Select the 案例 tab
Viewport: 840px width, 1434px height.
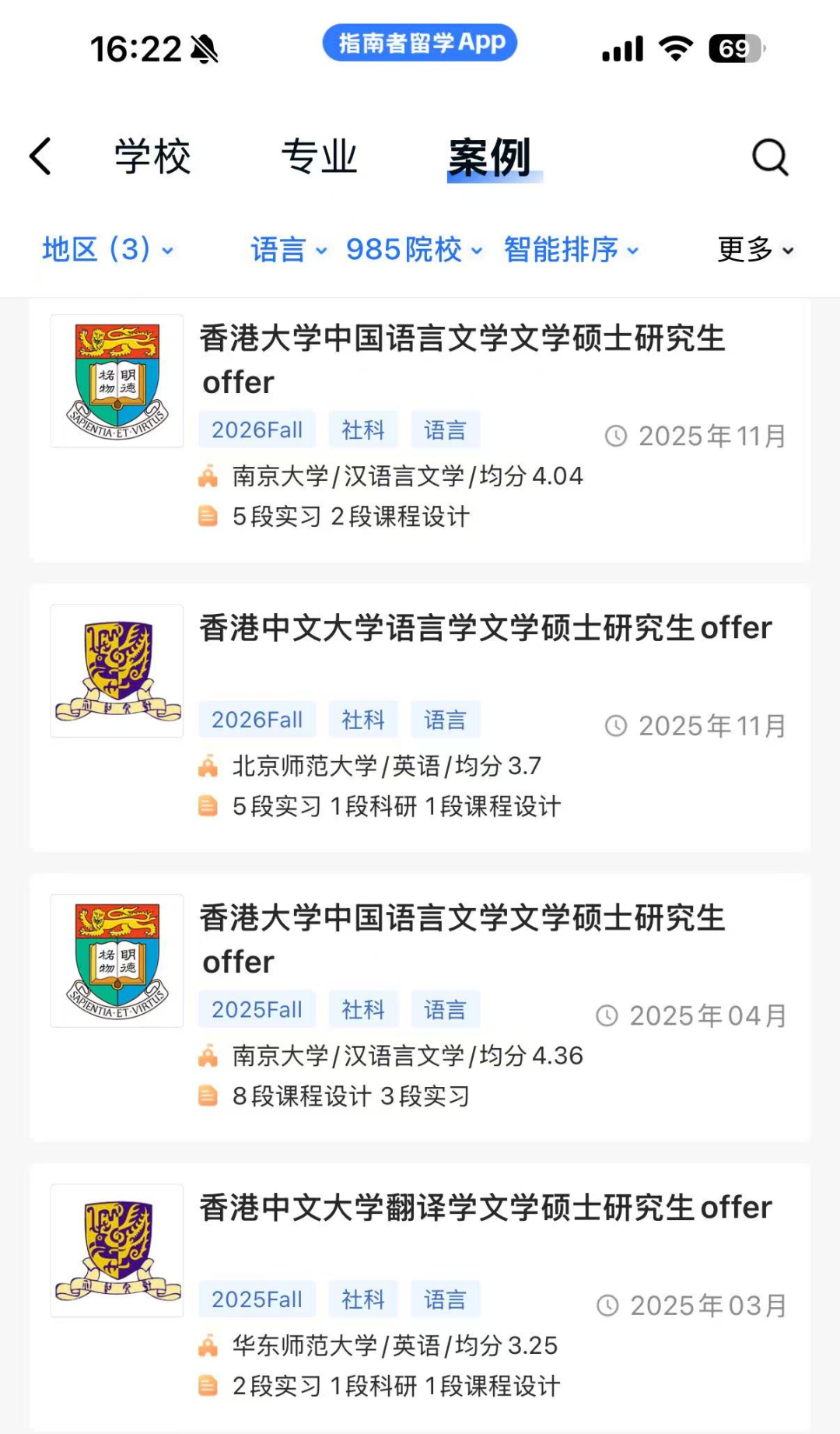(490, 158)
